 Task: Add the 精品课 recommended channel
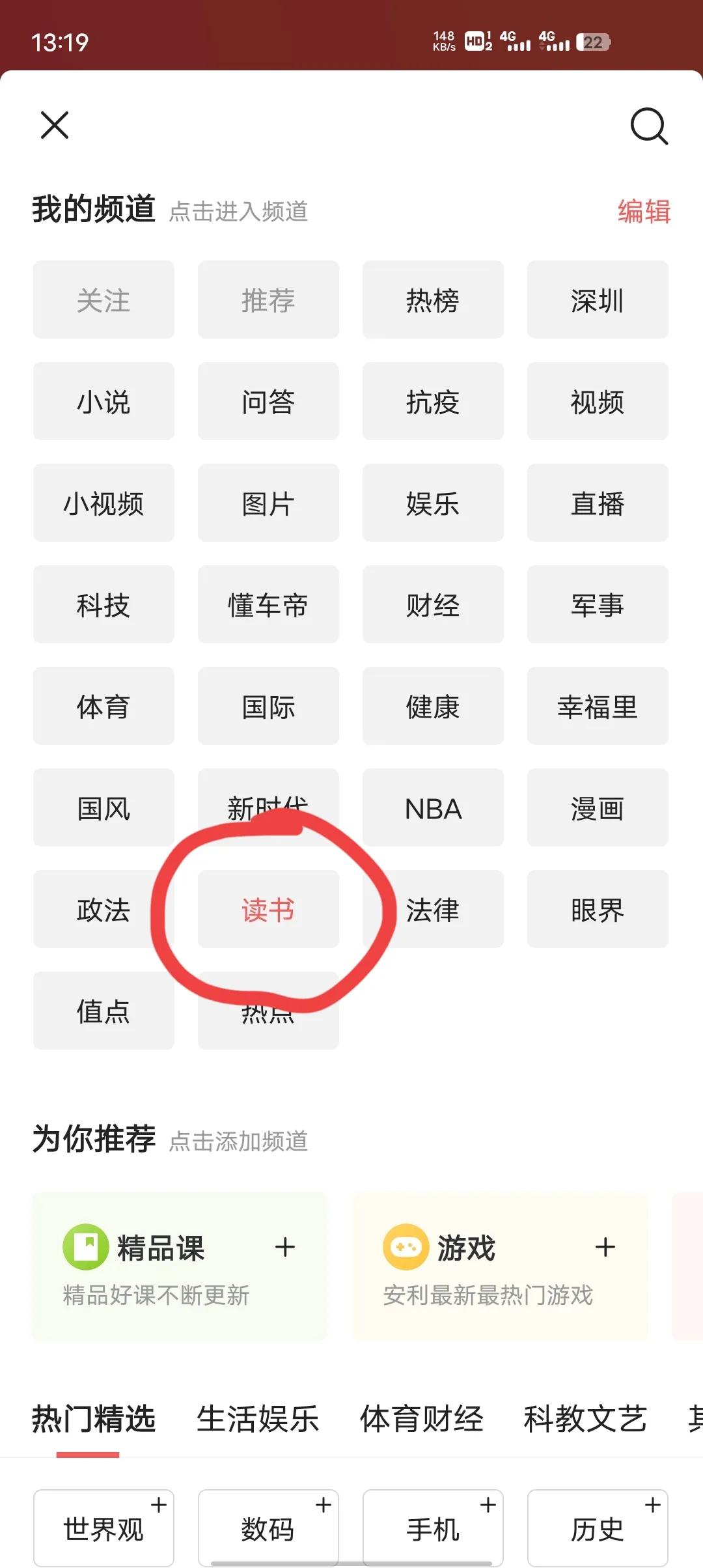coord(284,1248)
